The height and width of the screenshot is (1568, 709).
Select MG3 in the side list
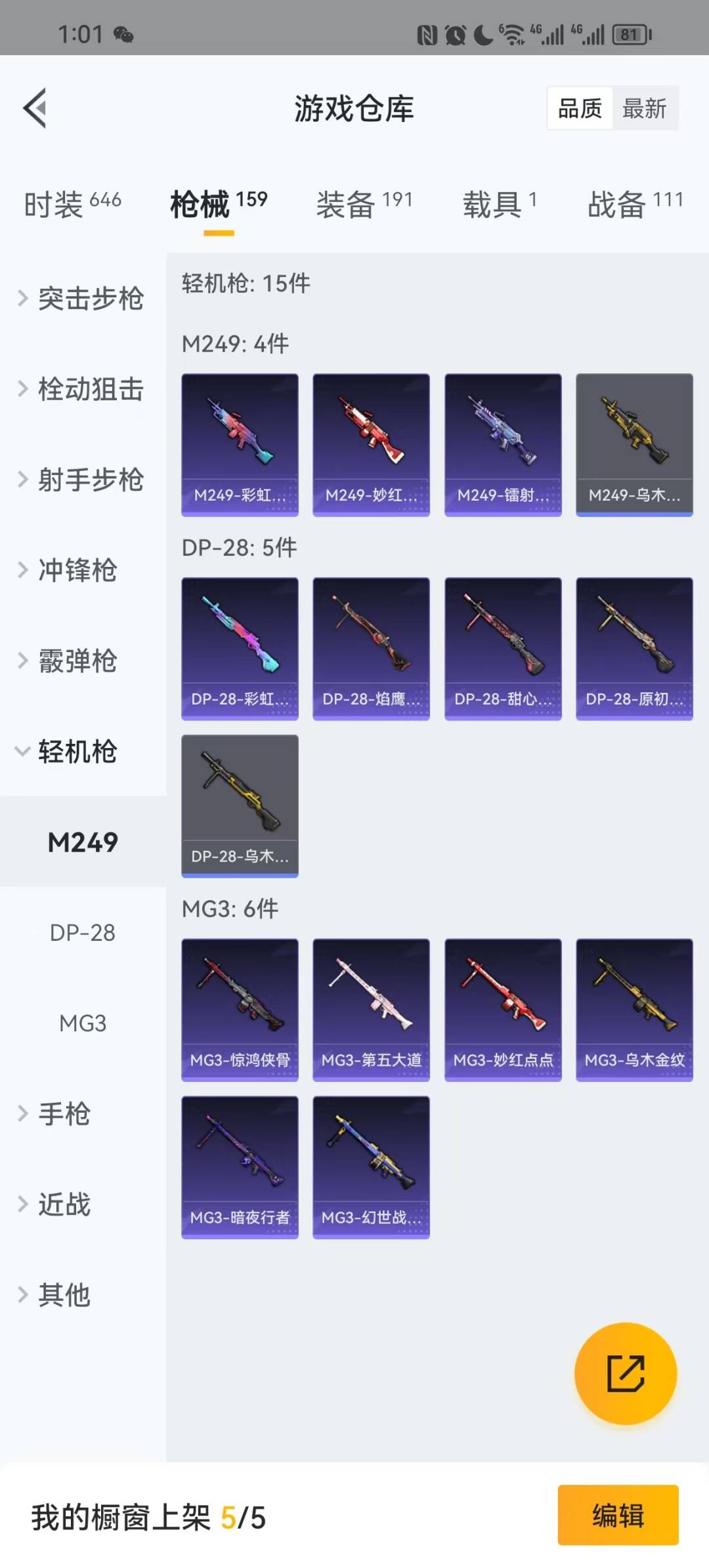(83, 1023)
